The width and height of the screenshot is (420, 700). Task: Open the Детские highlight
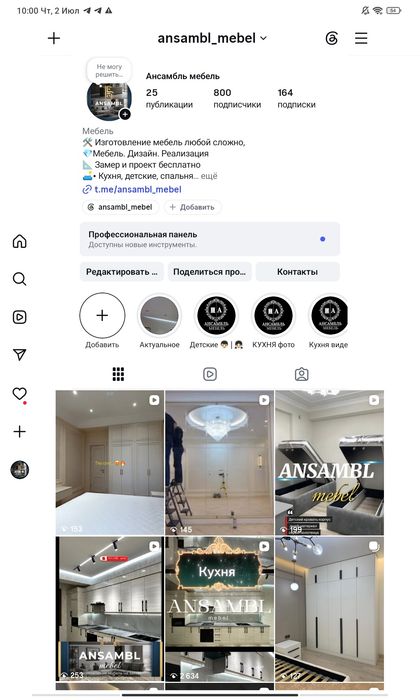pos(216,316)
